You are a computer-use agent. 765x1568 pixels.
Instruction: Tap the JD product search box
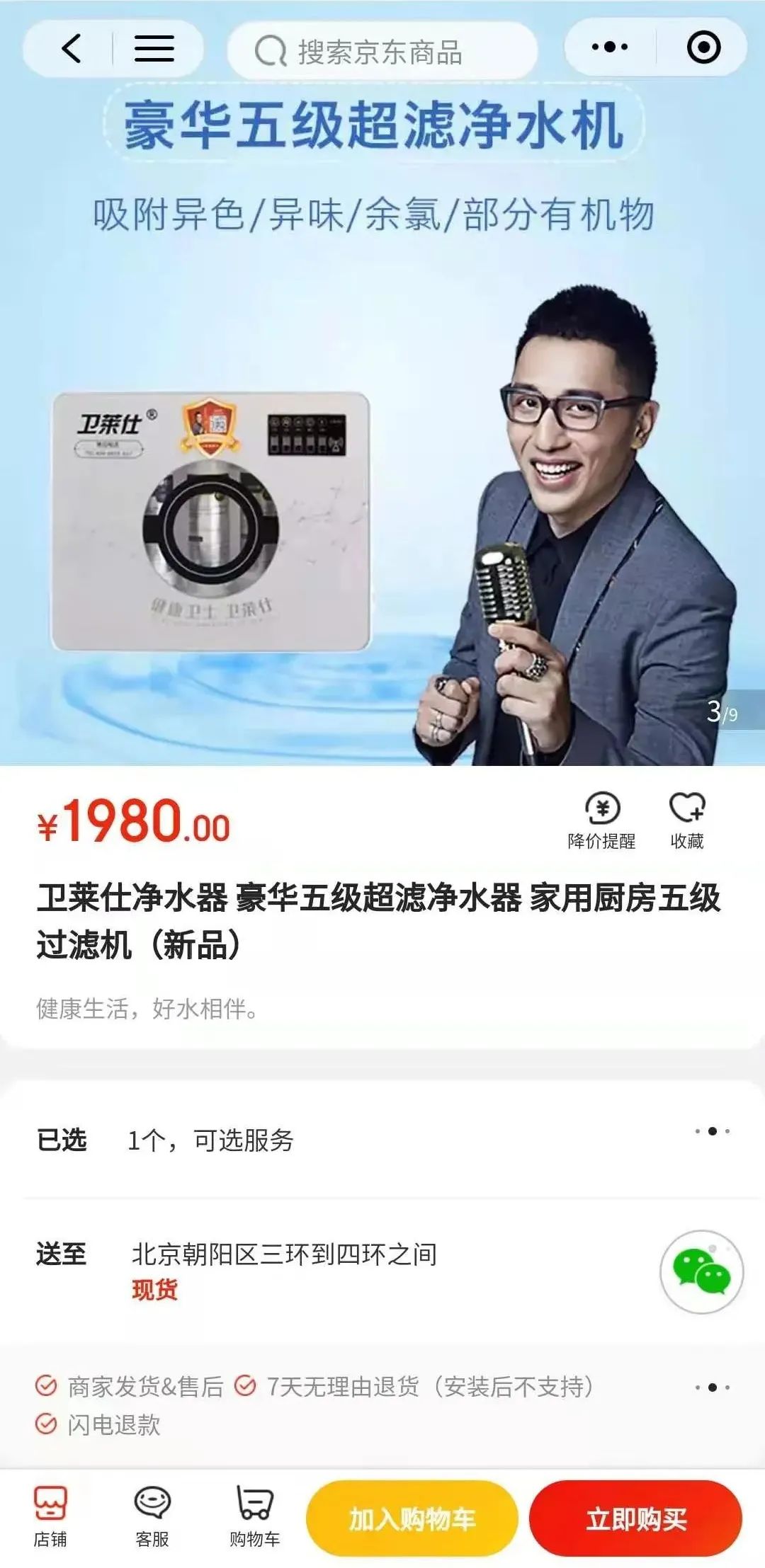(x=382, y=51)
